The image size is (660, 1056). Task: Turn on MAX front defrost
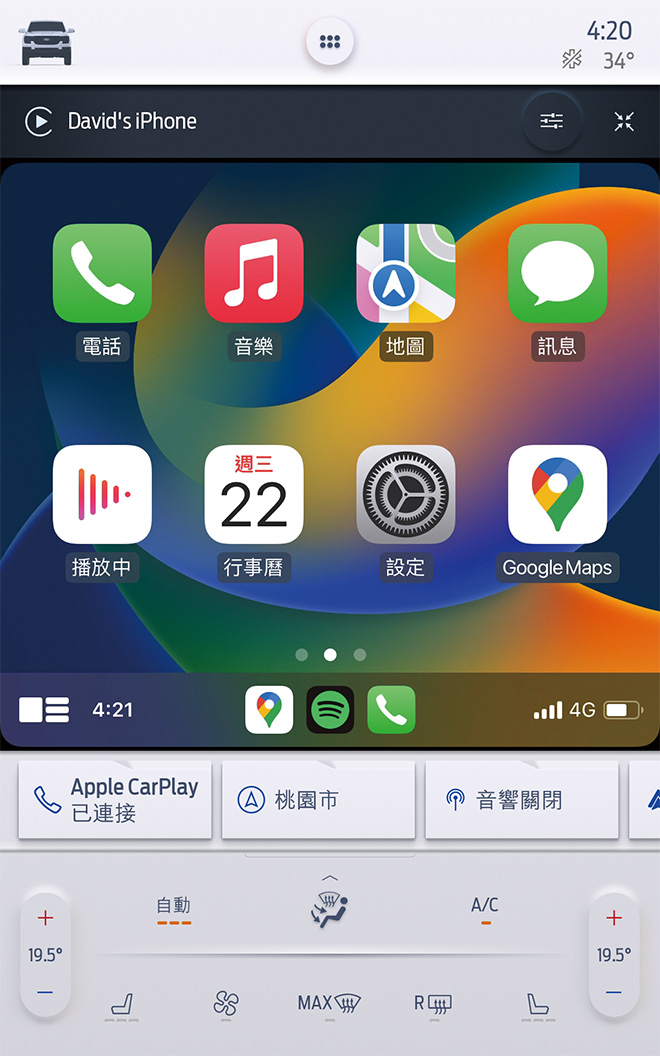(x=329, y=1003)
